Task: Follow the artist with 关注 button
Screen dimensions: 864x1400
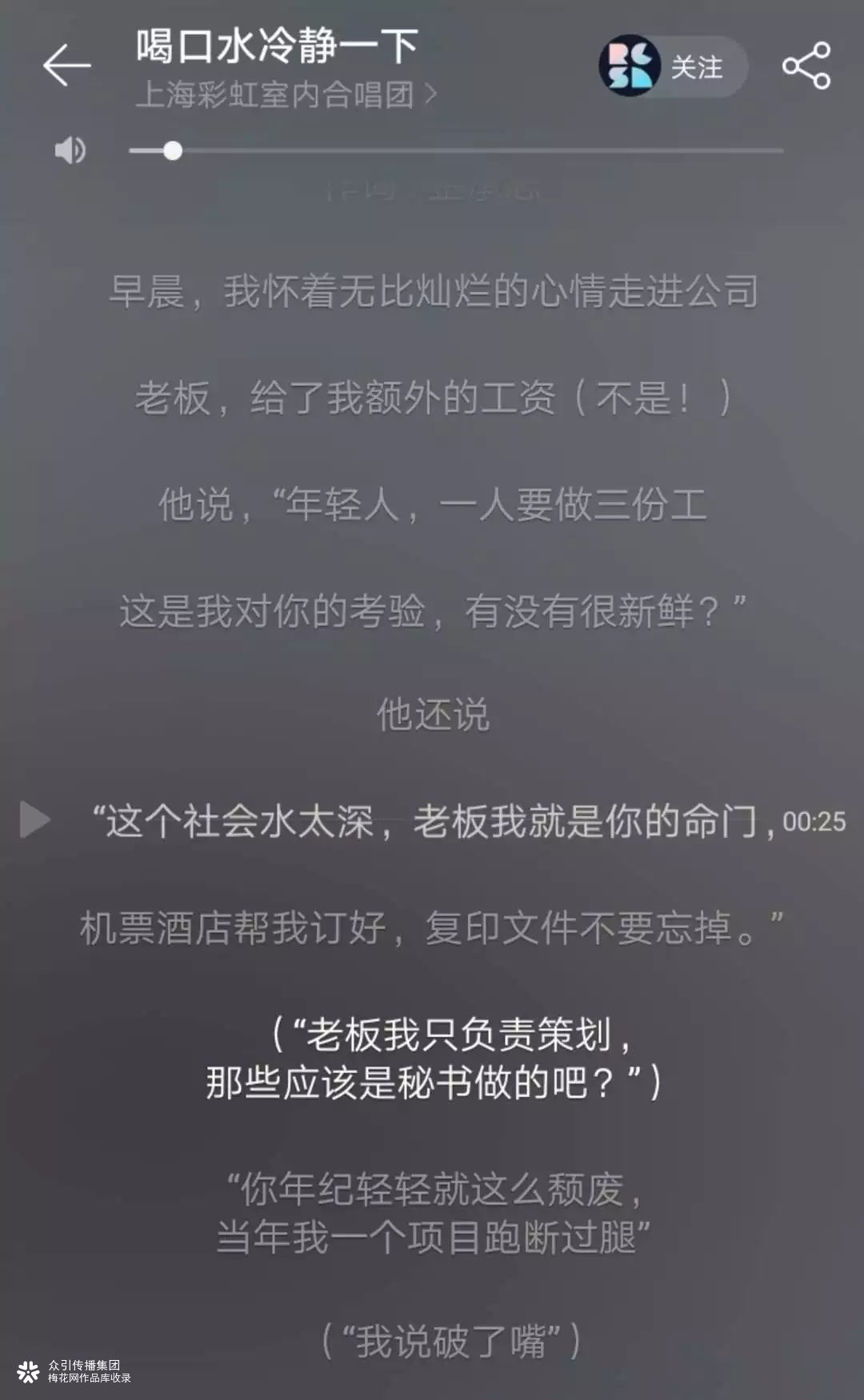Action: (x=694, y=66)
